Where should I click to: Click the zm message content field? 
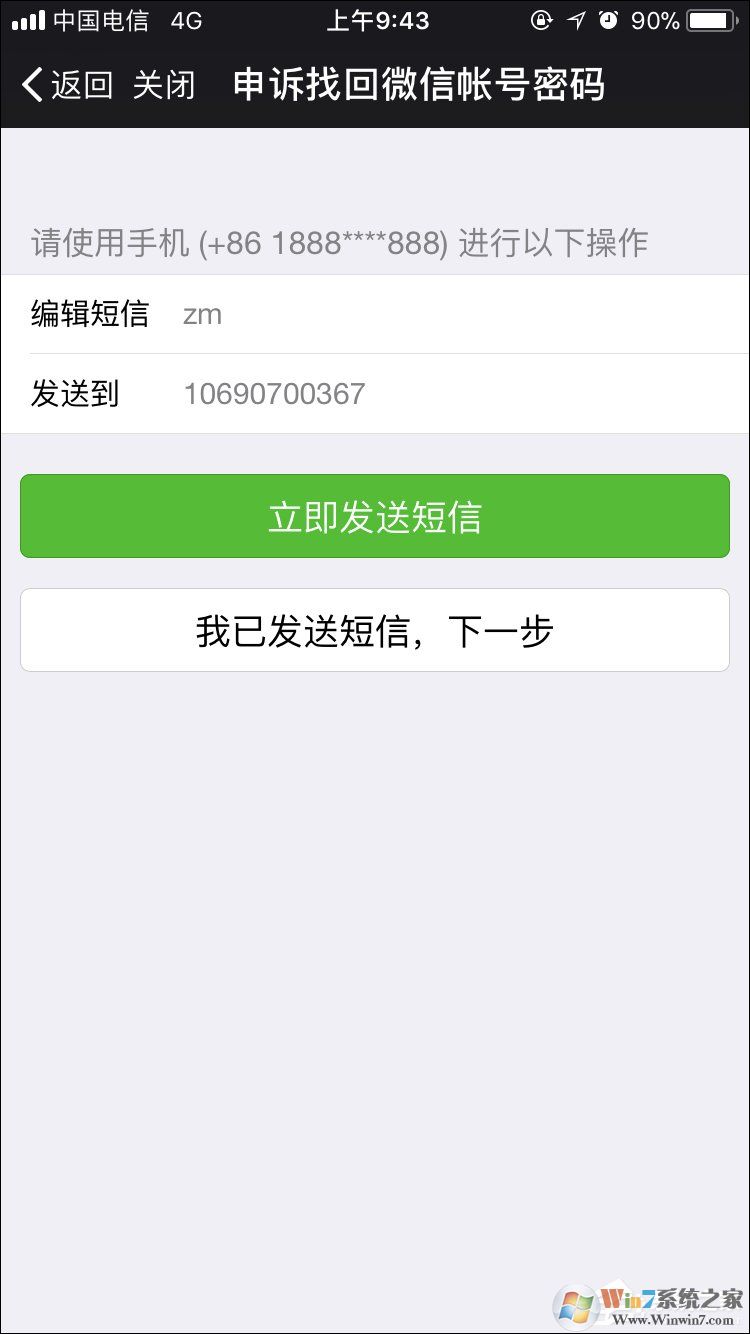[203, 314]
